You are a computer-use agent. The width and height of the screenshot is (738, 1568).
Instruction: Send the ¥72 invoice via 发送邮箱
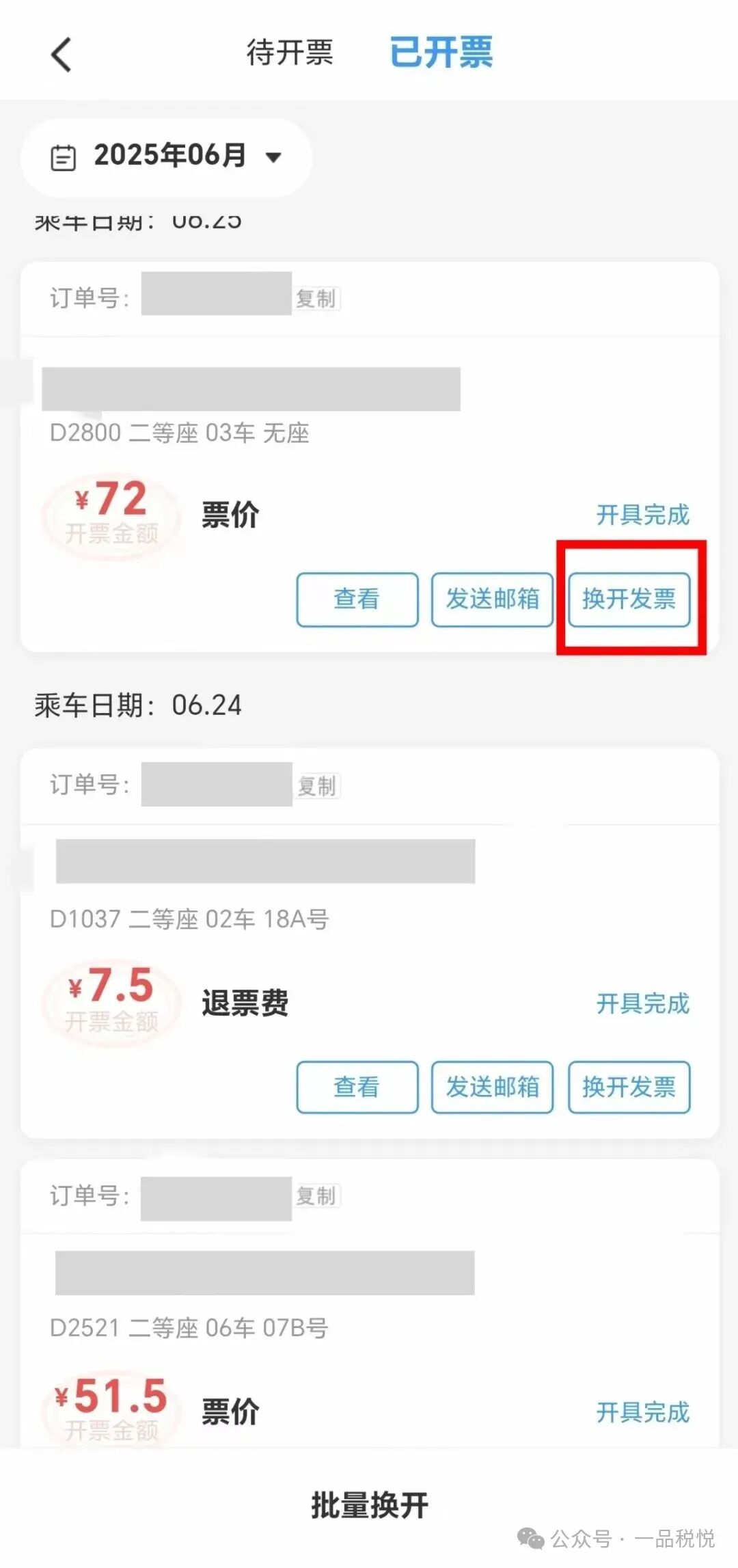[x=492, y=599]
